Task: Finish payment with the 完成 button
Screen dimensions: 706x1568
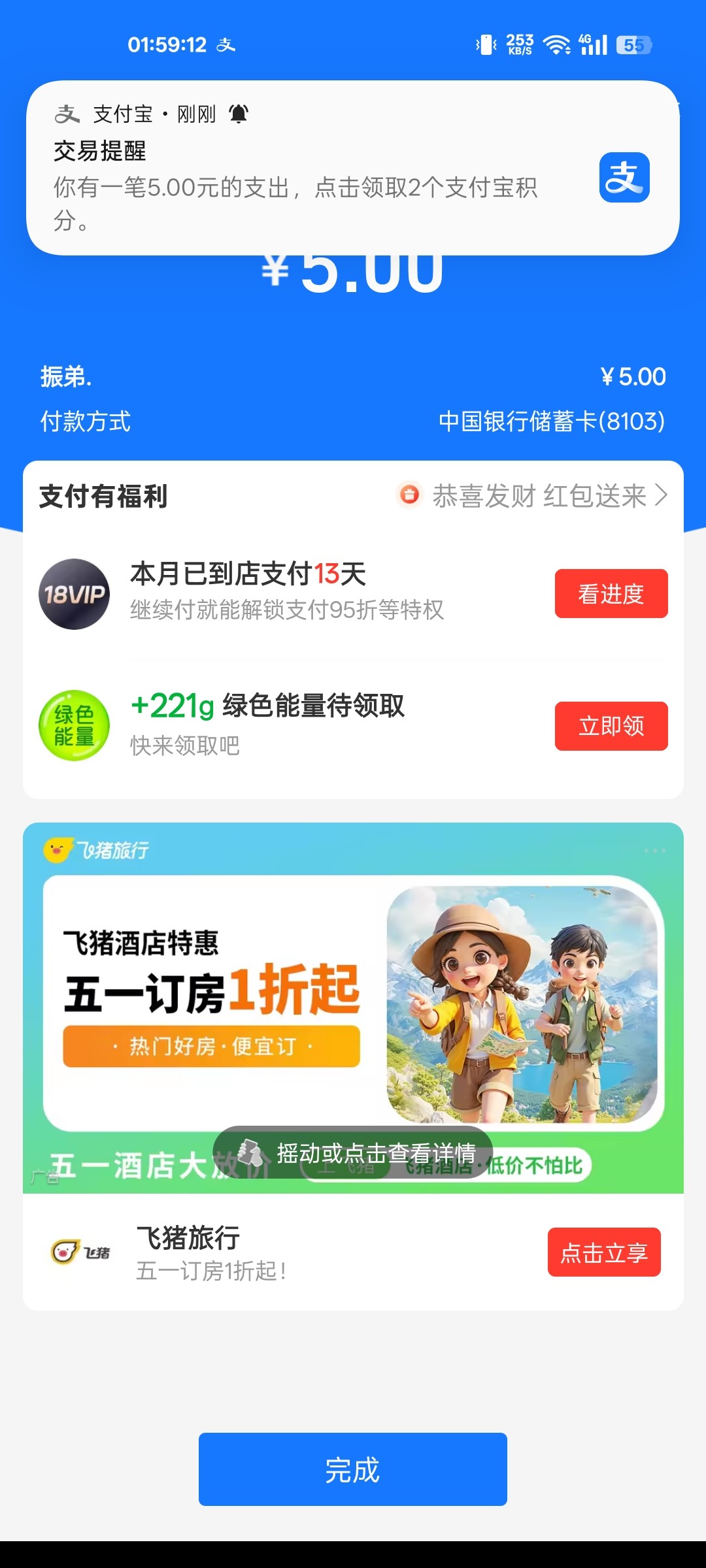Action: point(353,1469)
